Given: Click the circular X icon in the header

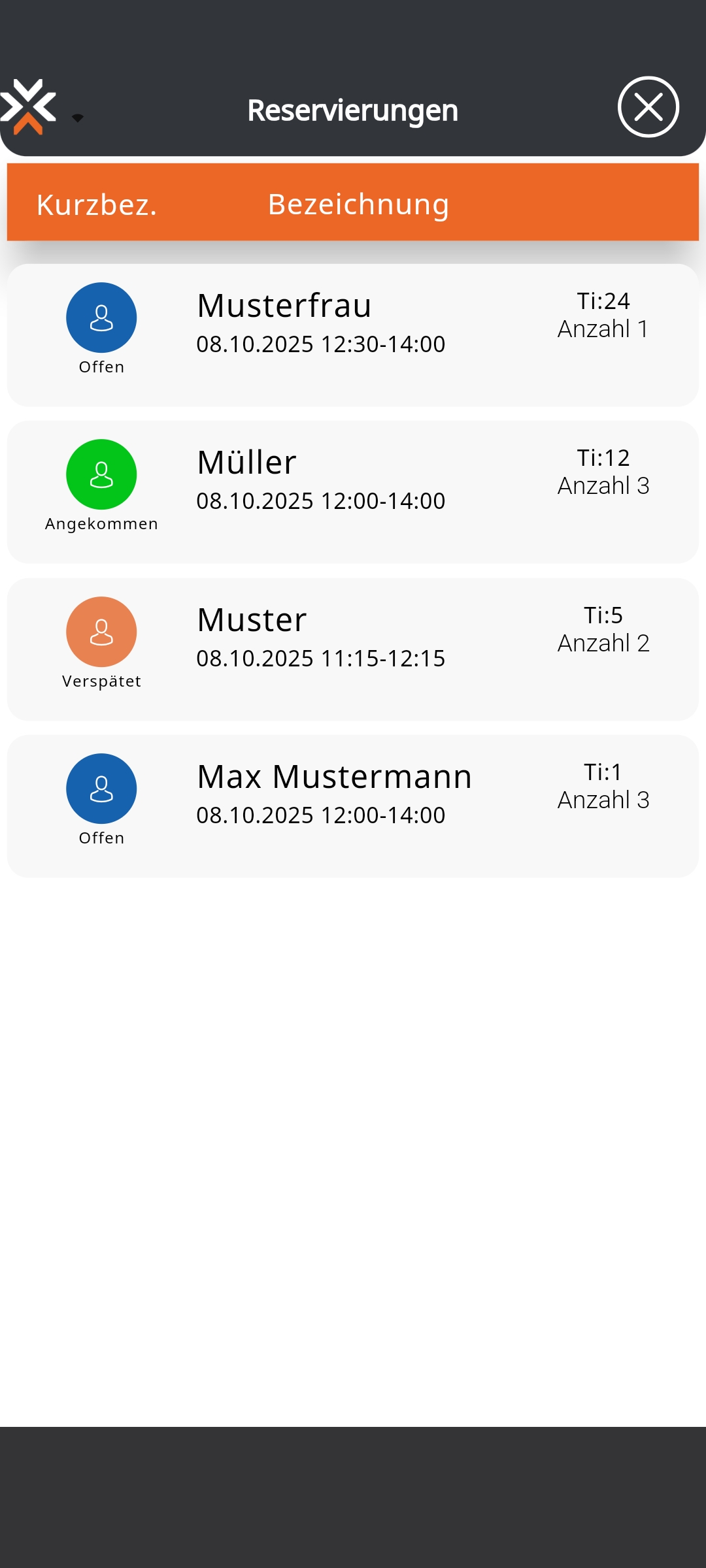Looking at the screenshot, I should (x=648, y=107).
